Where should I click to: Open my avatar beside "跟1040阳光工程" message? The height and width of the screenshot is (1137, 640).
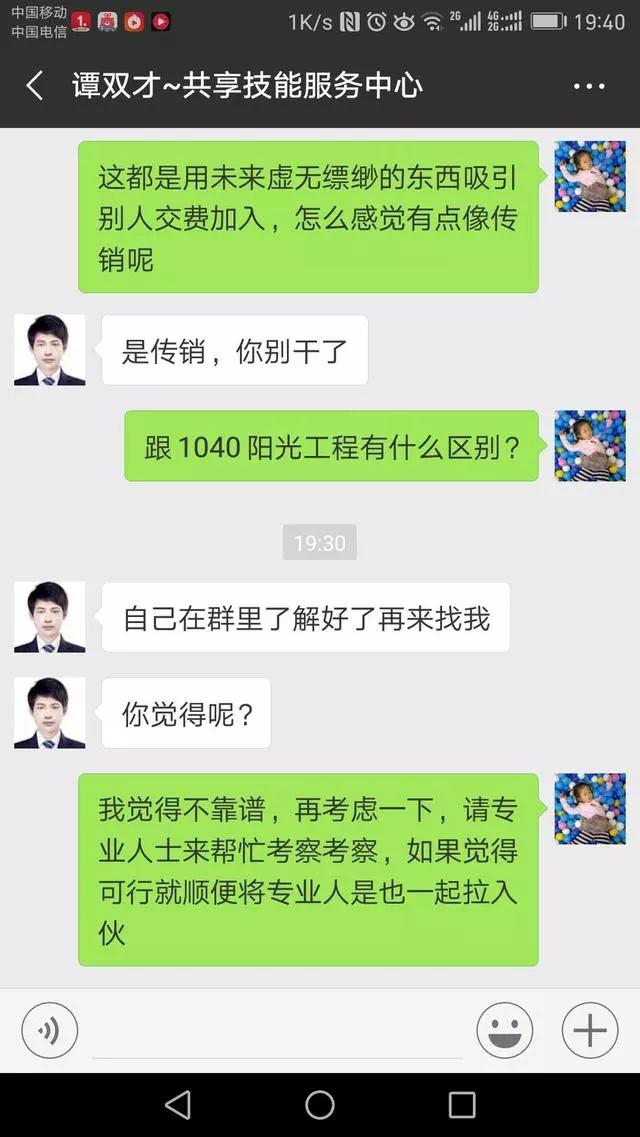point(589,446)
